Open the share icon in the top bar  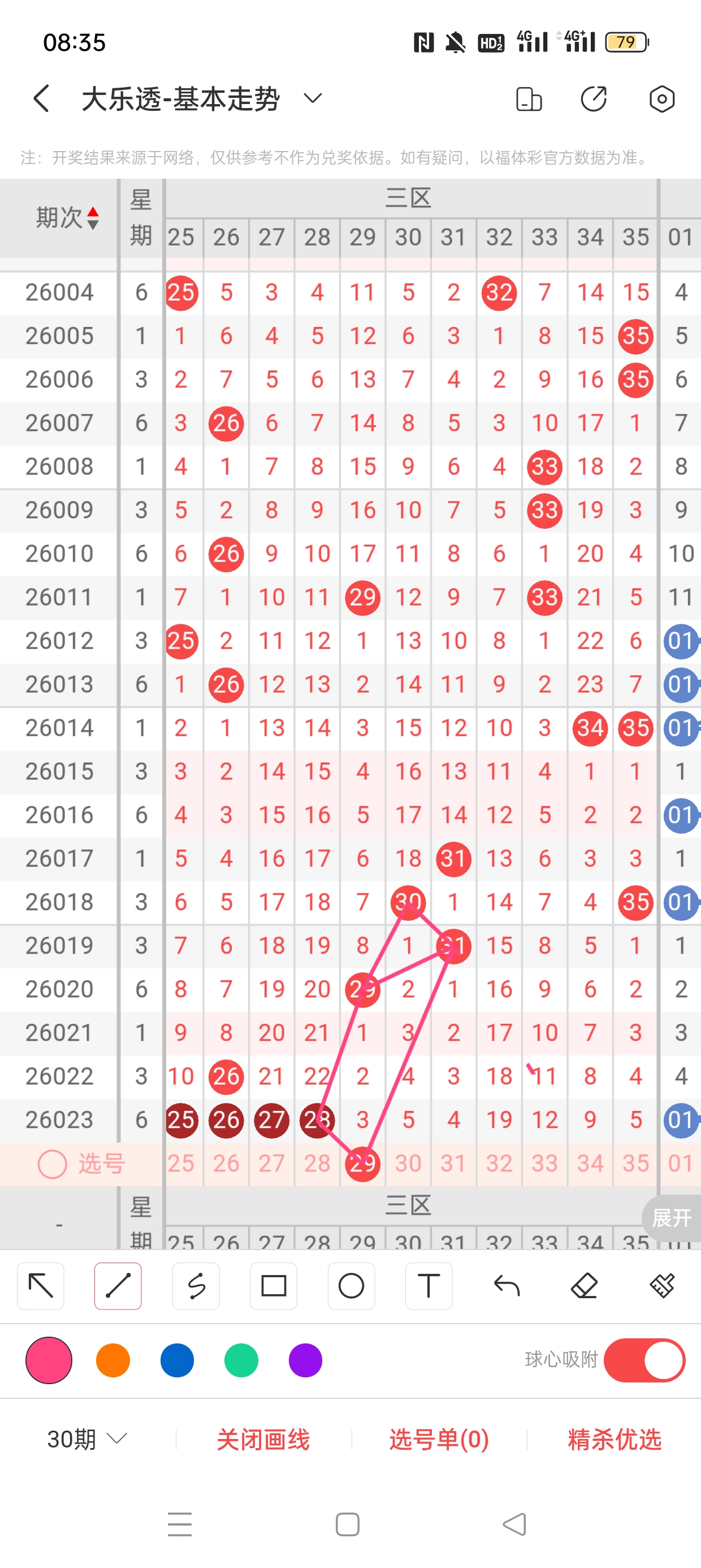pyautogui.click(x=593, y=98)
